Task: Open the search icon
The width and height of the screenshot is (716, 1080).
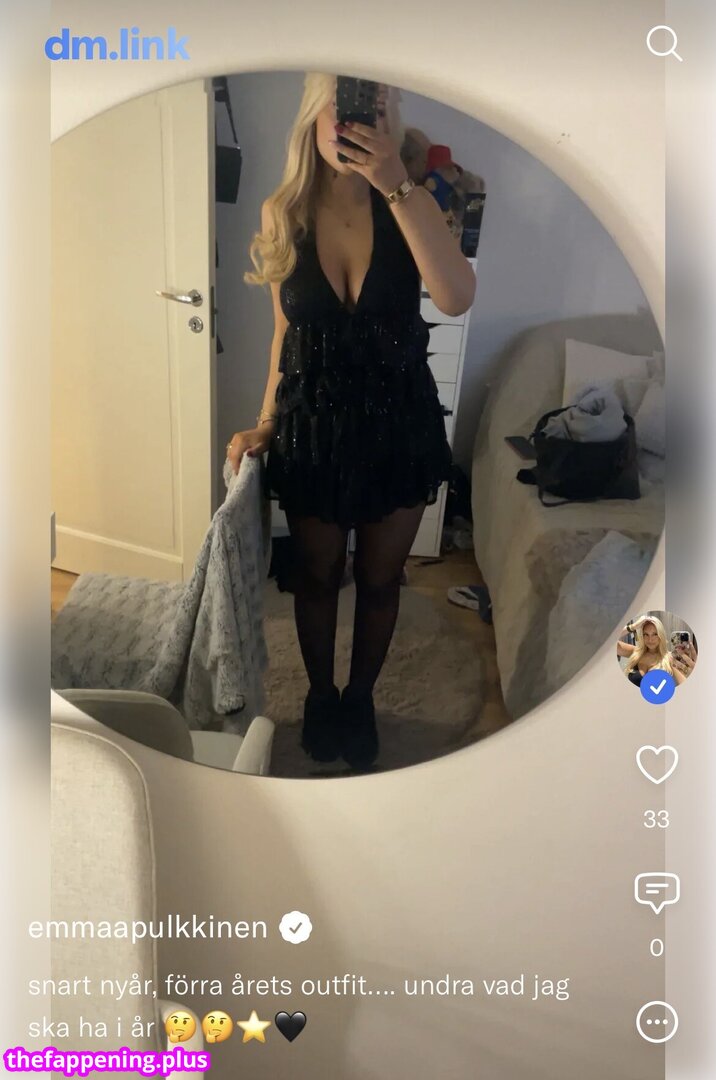Action: click(663, 44)
